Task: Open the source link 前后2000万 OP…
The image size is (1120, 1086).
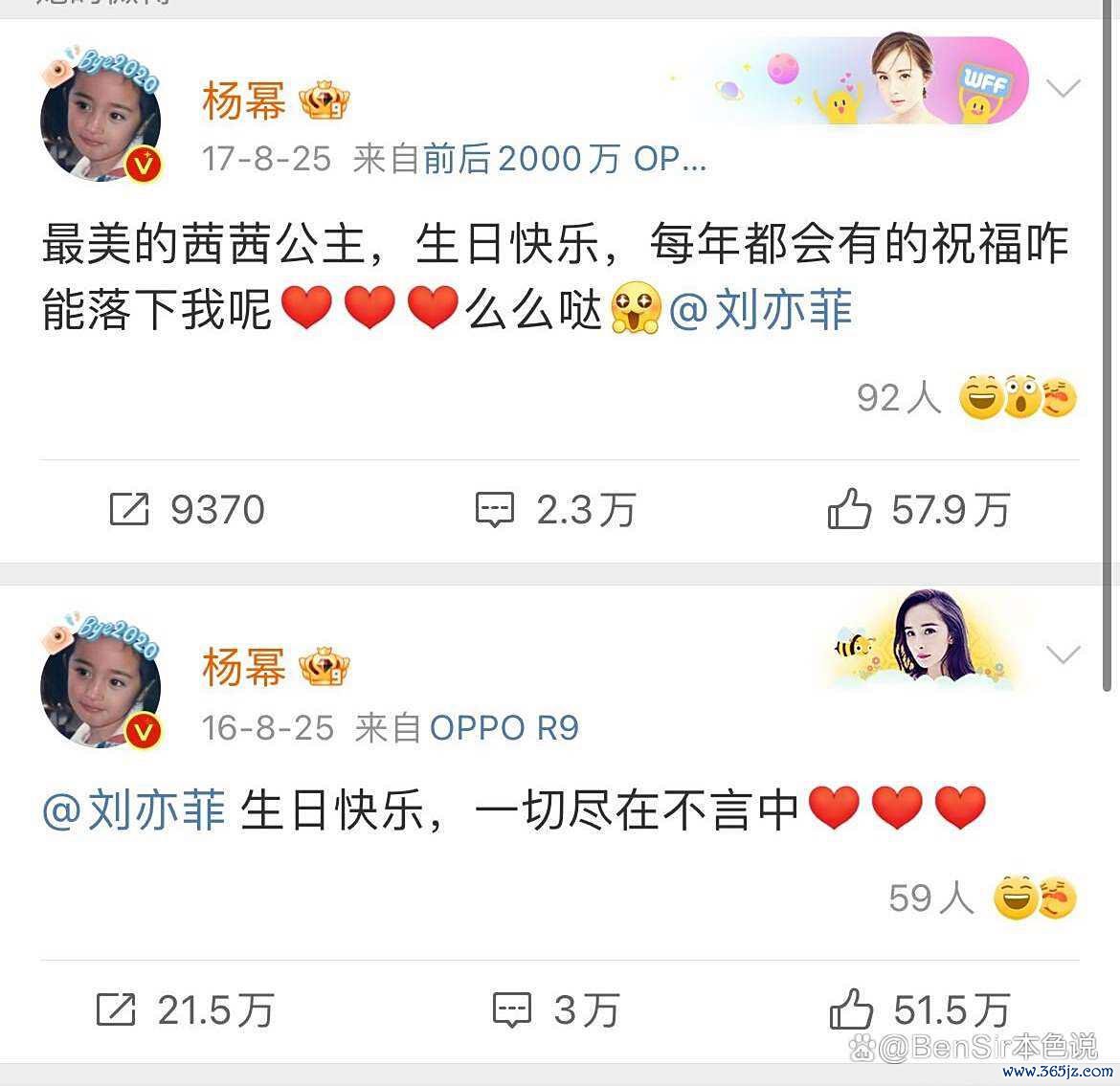Action: (x=564, y=159)
